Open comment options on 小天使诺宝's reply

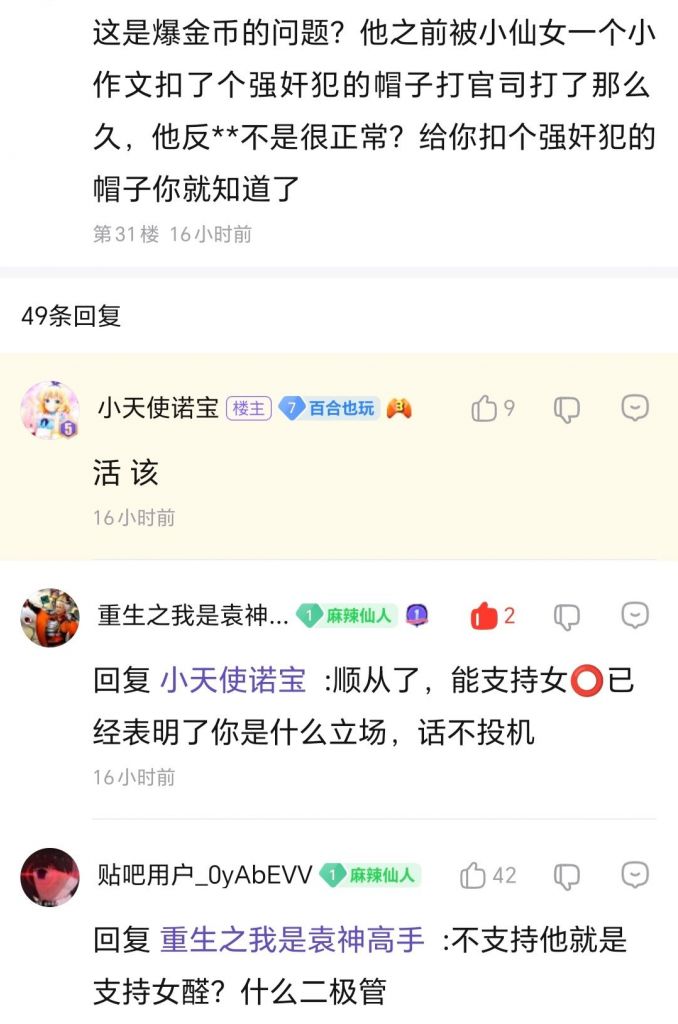[635, 408]
